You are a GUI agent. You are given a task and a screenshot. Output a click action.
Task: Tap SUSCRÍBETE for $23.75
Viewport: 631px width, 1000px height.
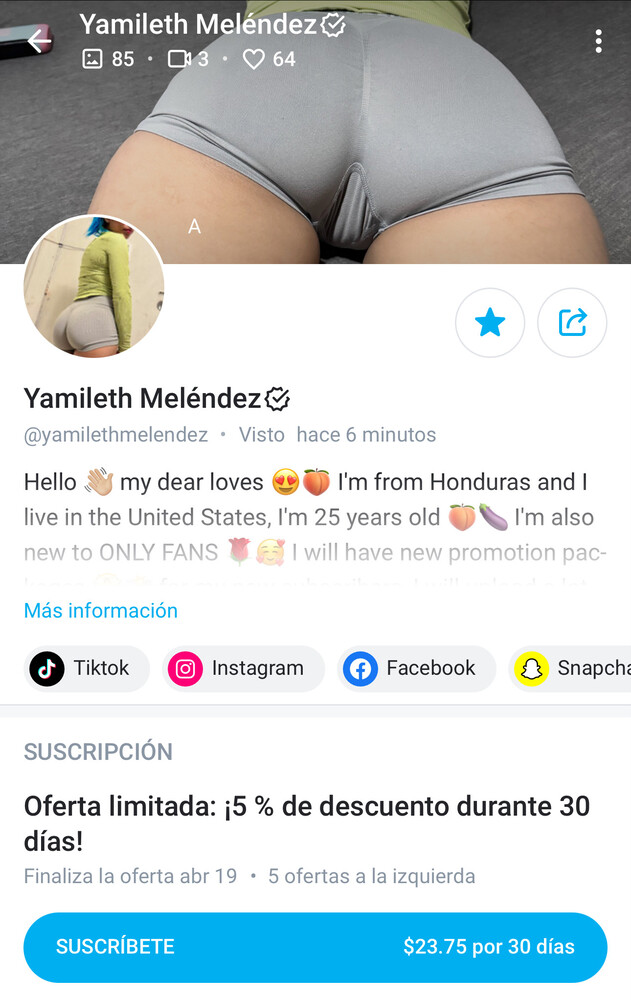(x=315, y=946)
